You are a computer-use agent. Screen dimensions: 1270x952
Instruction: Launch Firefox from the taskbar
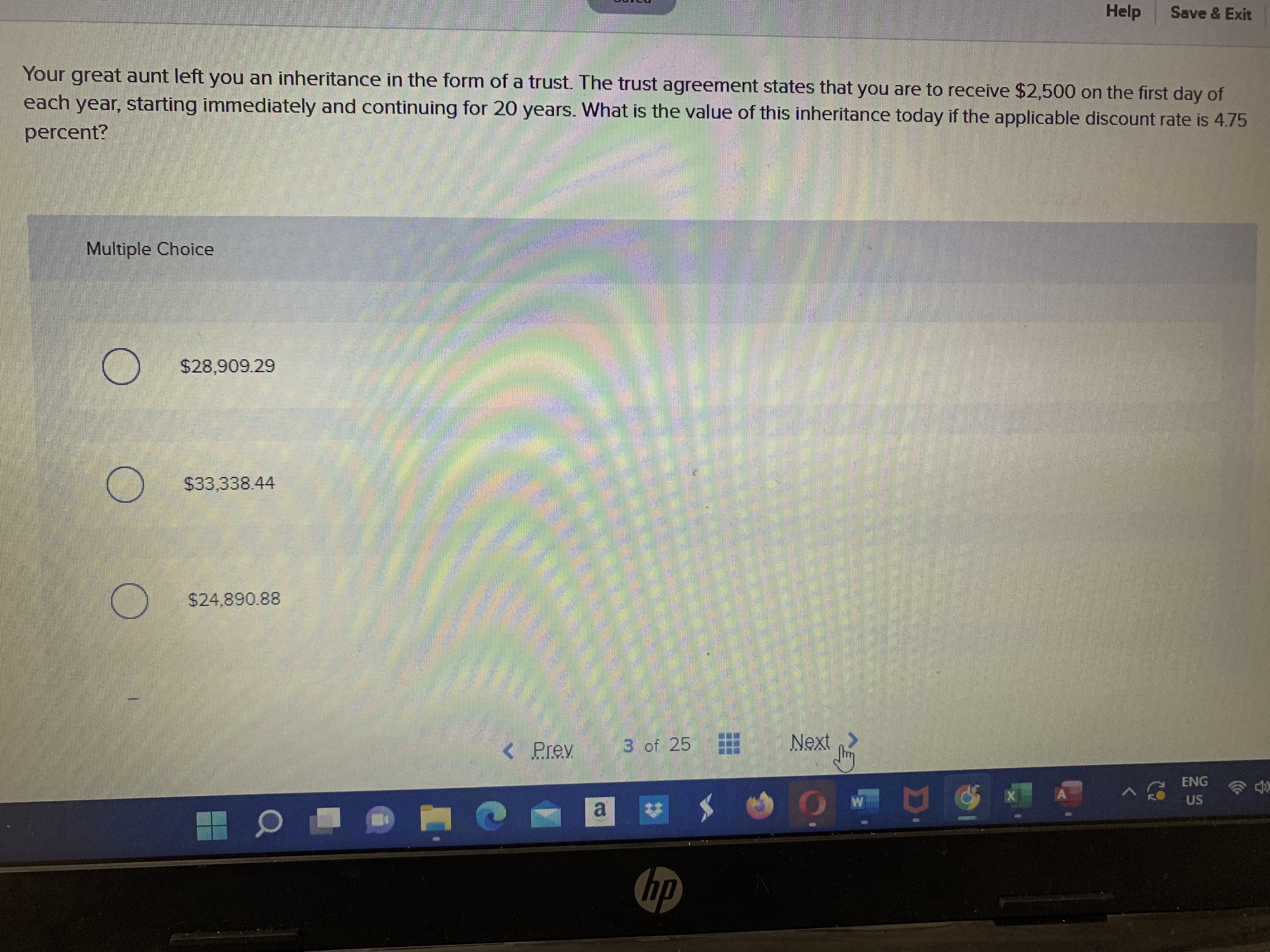click(x=760, y=807)
